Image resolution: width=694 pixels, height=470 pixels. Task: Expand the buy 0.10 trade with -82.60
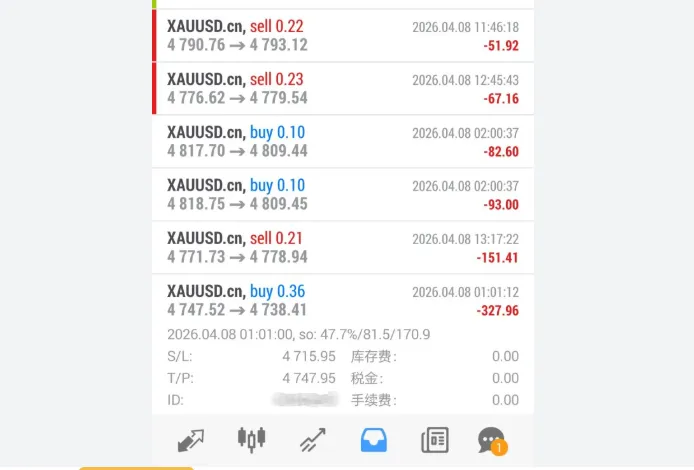tap(343, 142)
